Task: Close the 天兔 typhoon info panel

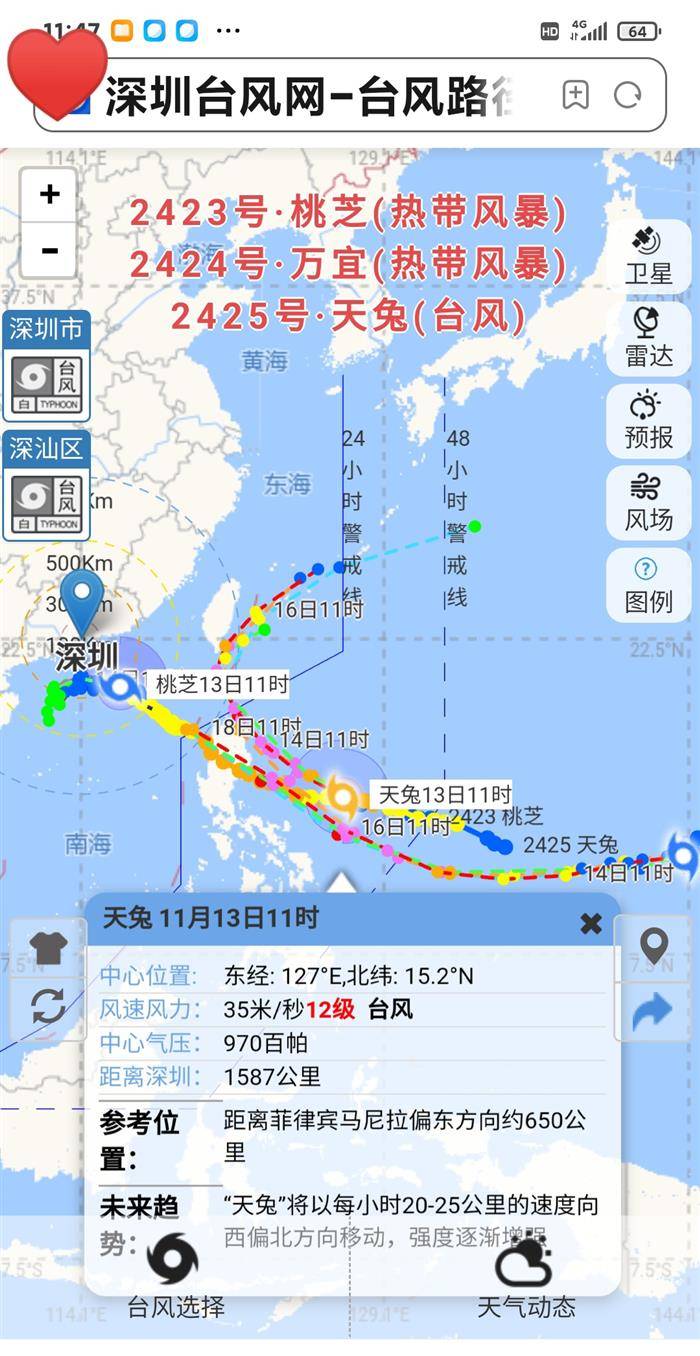Action: (591, 923)
